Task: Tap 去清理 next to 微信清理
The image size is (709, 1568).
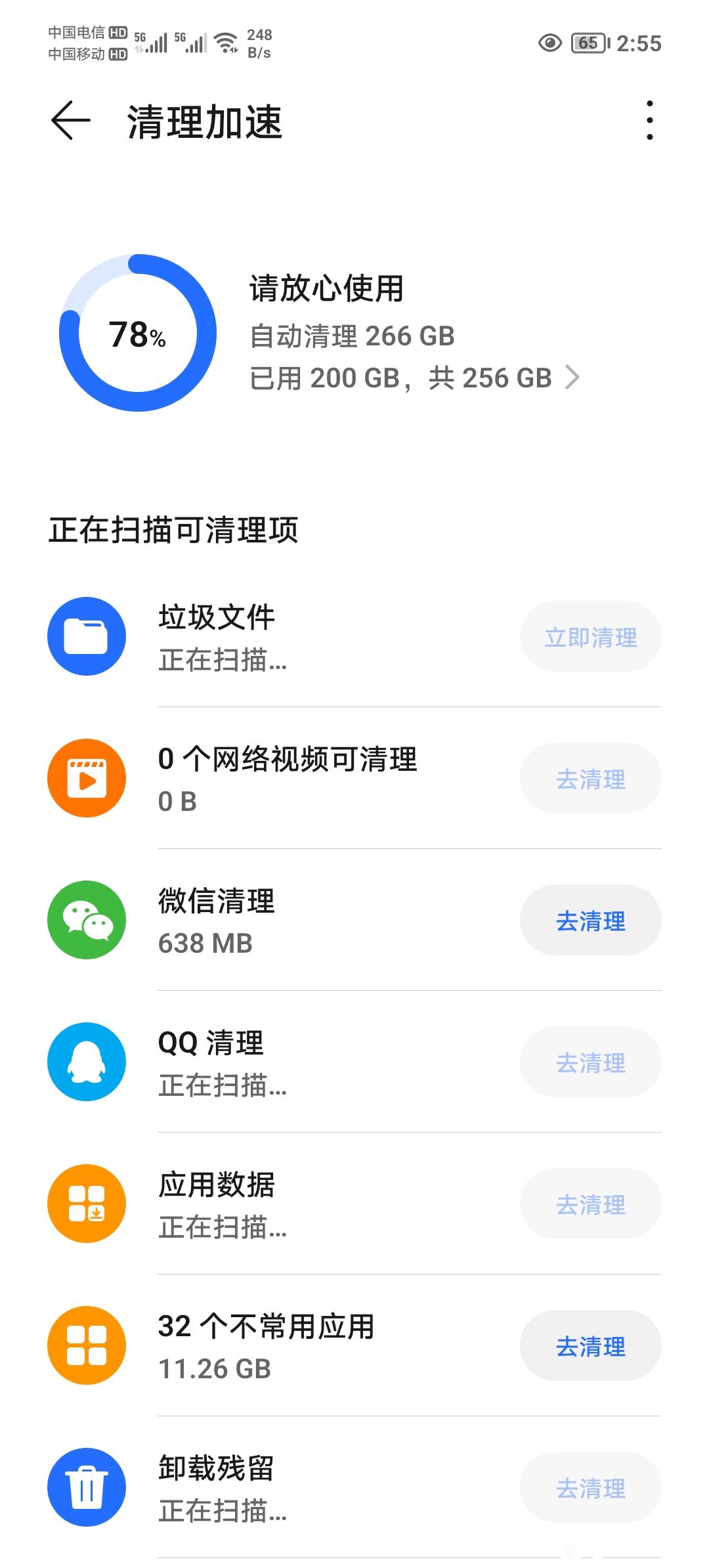Action: pyautogui.click(x=590, y=921)
